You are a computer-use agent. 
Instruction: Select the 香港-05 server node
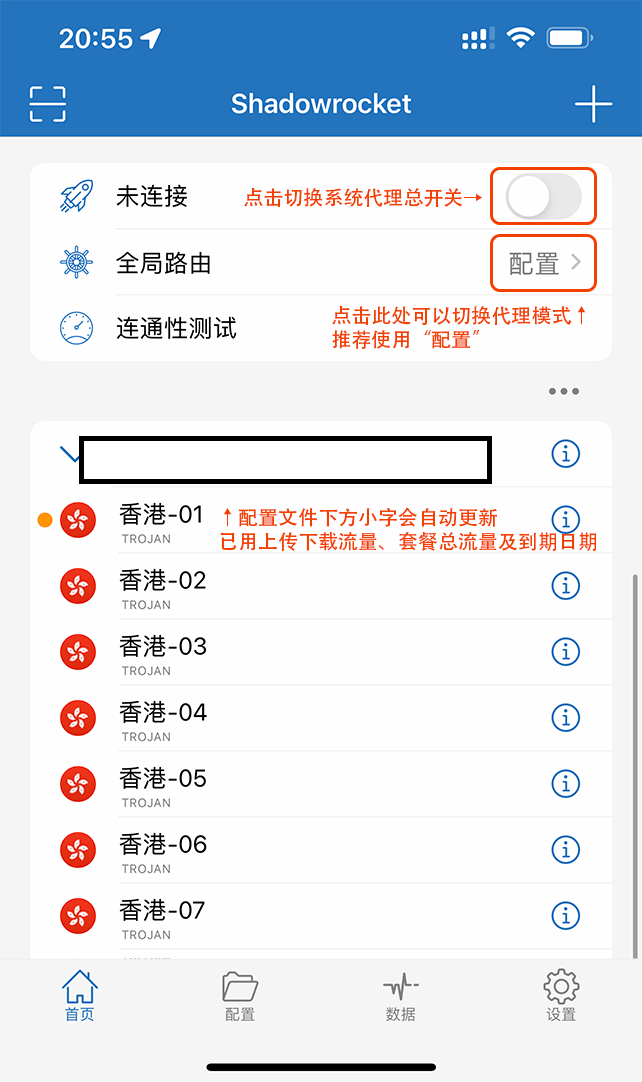pyautogui.click(x=300, y=785)
